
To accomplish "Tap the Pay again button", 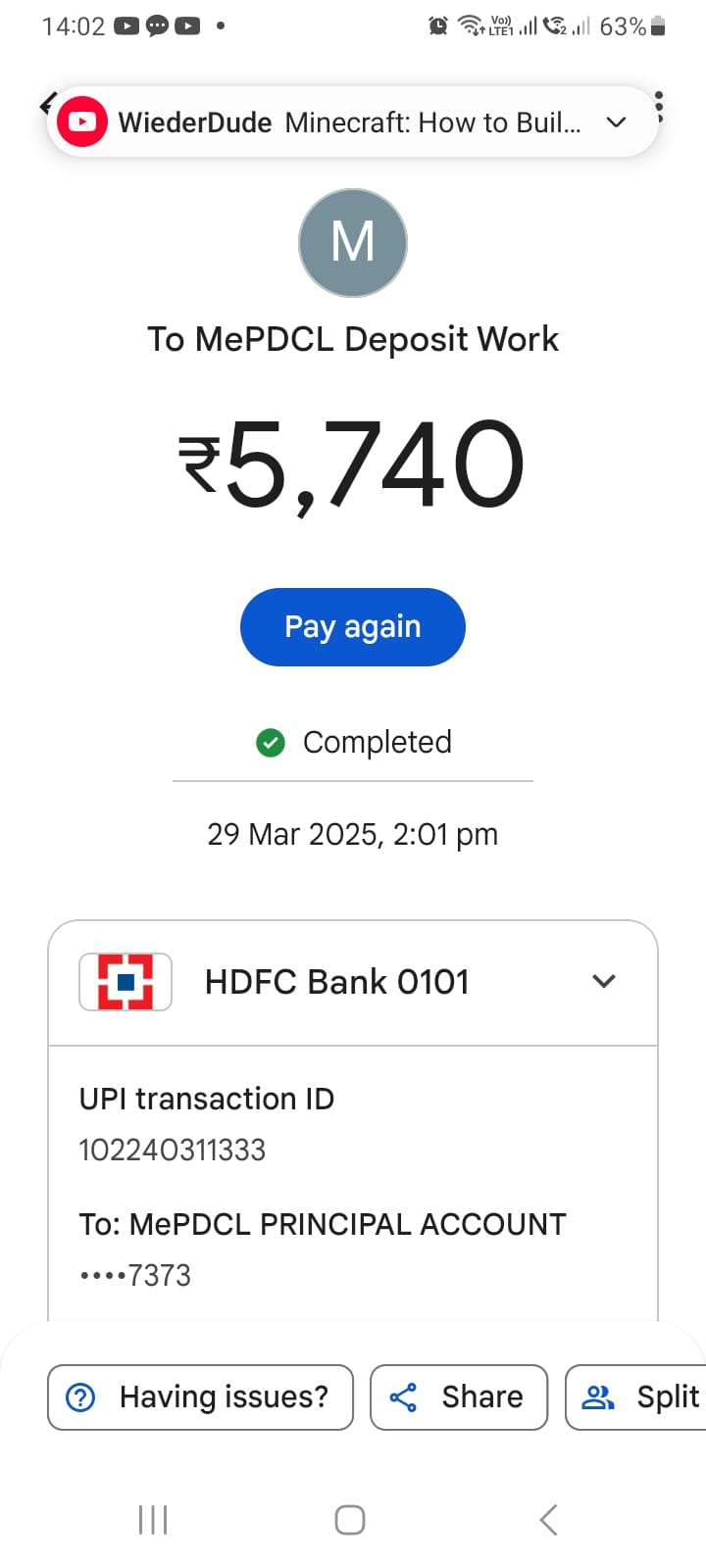I will click(352, 627).
